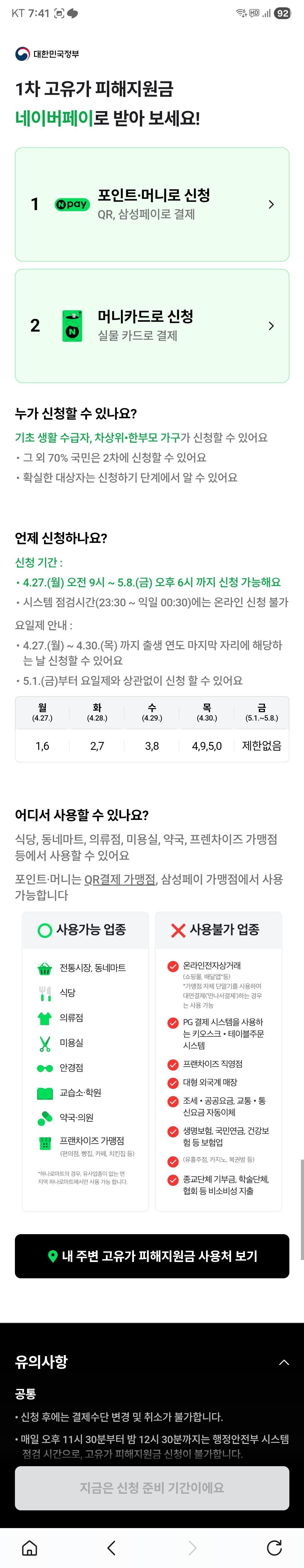The width and height of the screenshot is (304, 1568).
Task: Select the 머니카드로 신청 option
Action: point(152,326)
